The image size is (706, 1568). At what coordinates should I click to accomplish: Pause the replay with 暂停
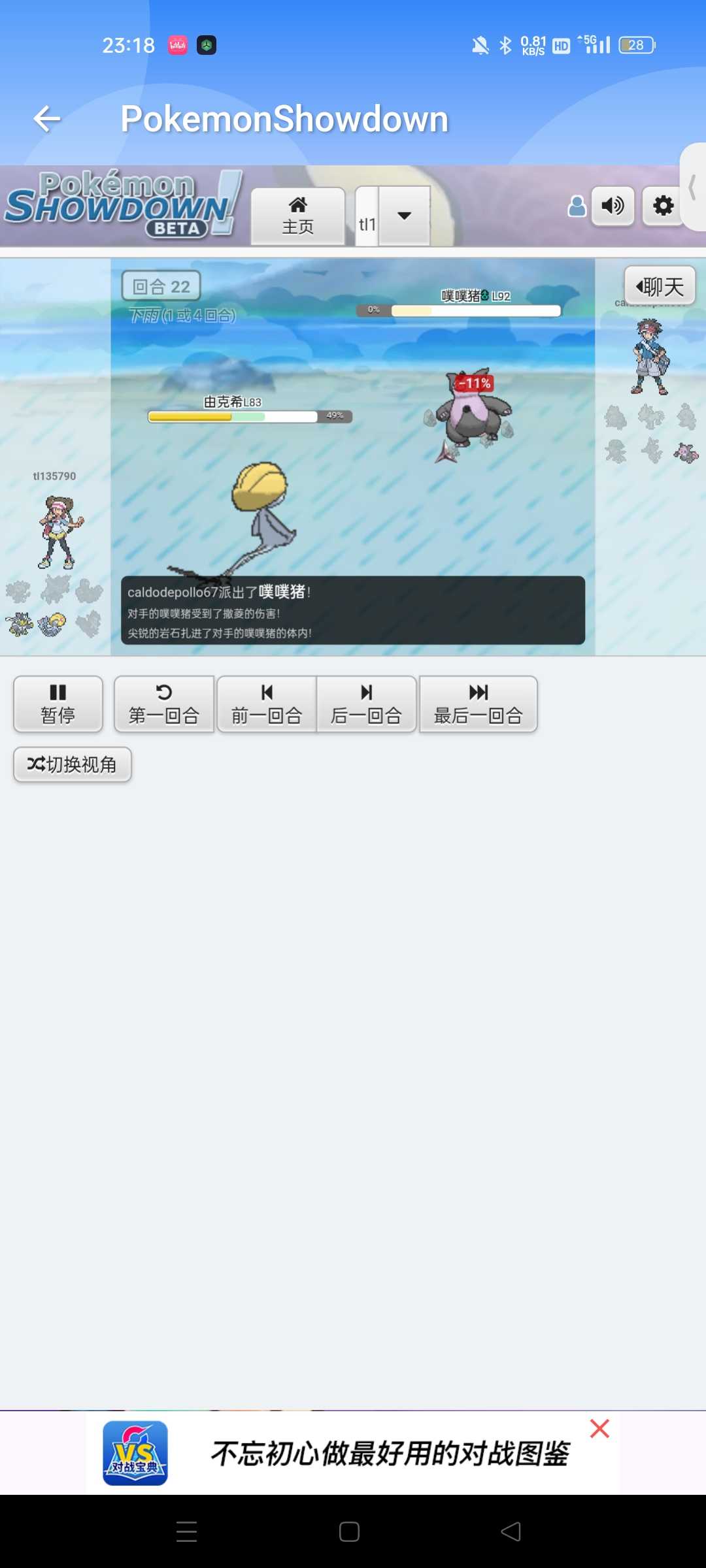coord(58,704)
